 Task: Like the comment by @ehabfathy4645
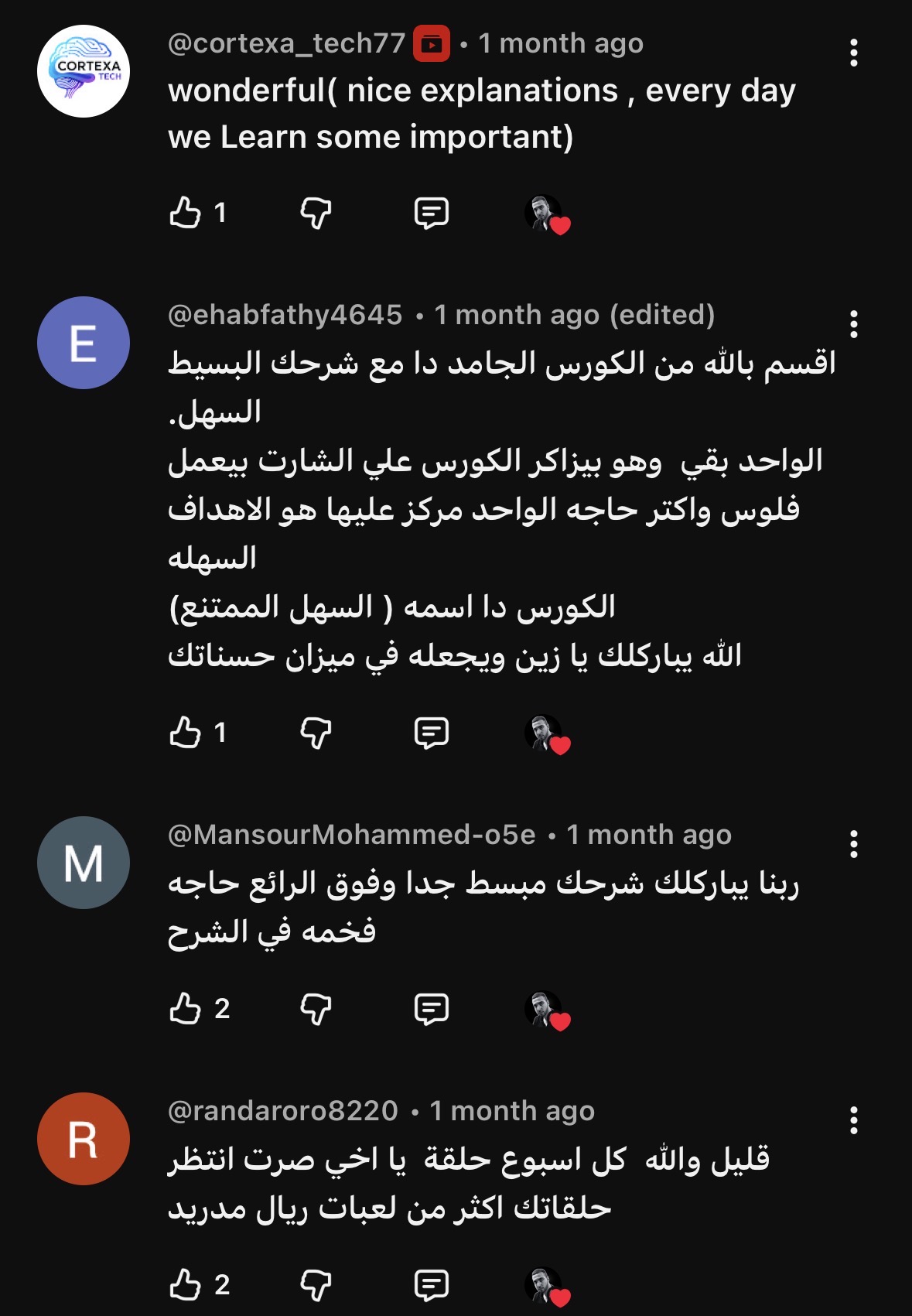point(186,732)
